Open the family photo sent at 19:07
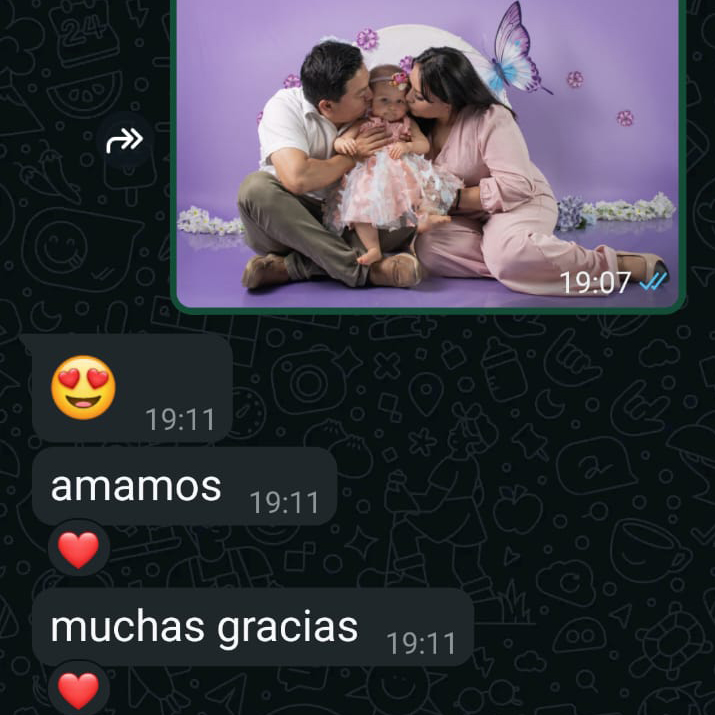This screenshot has width=715, height=715. [427, 150]
